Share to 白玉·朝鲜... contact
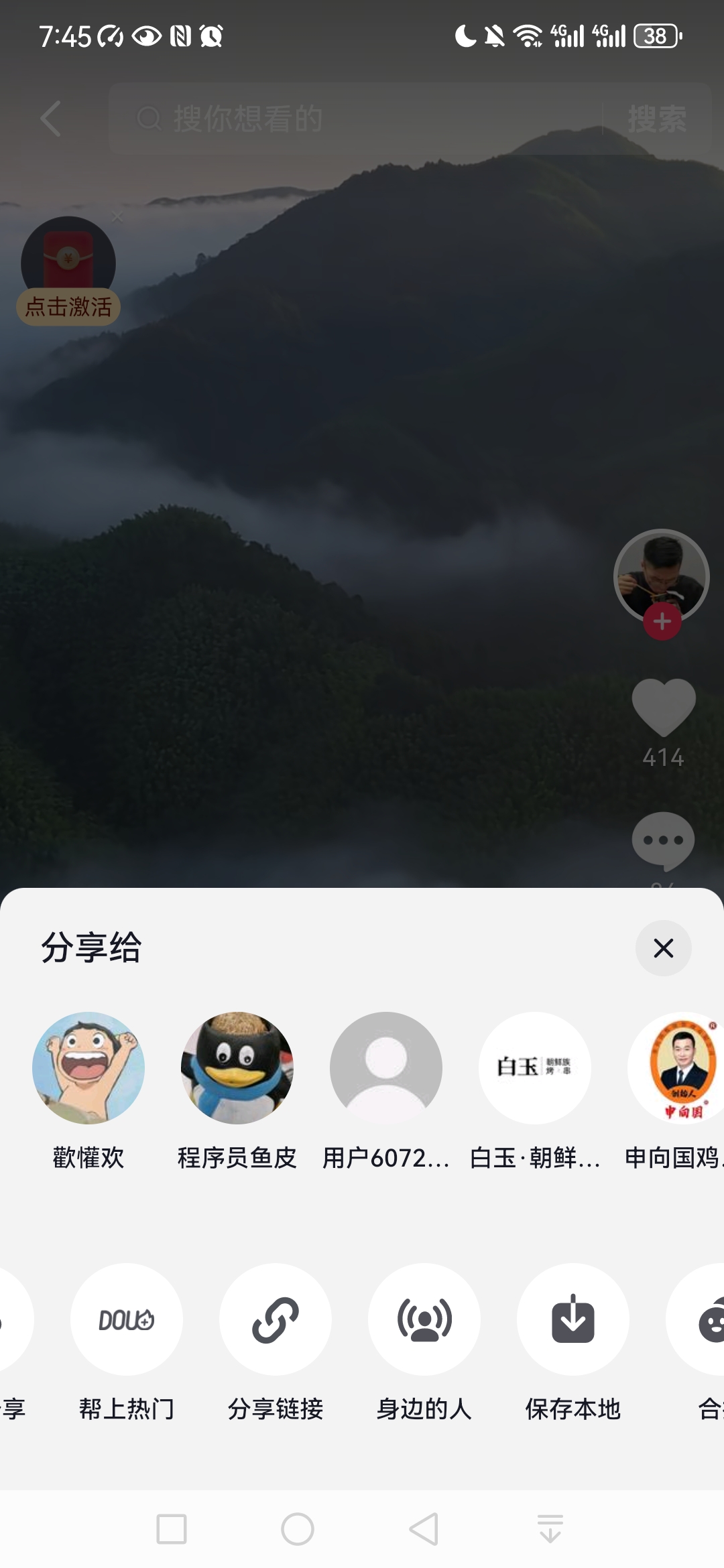The height and width of the screenshot is (1568, 724). pos(534,1068)
